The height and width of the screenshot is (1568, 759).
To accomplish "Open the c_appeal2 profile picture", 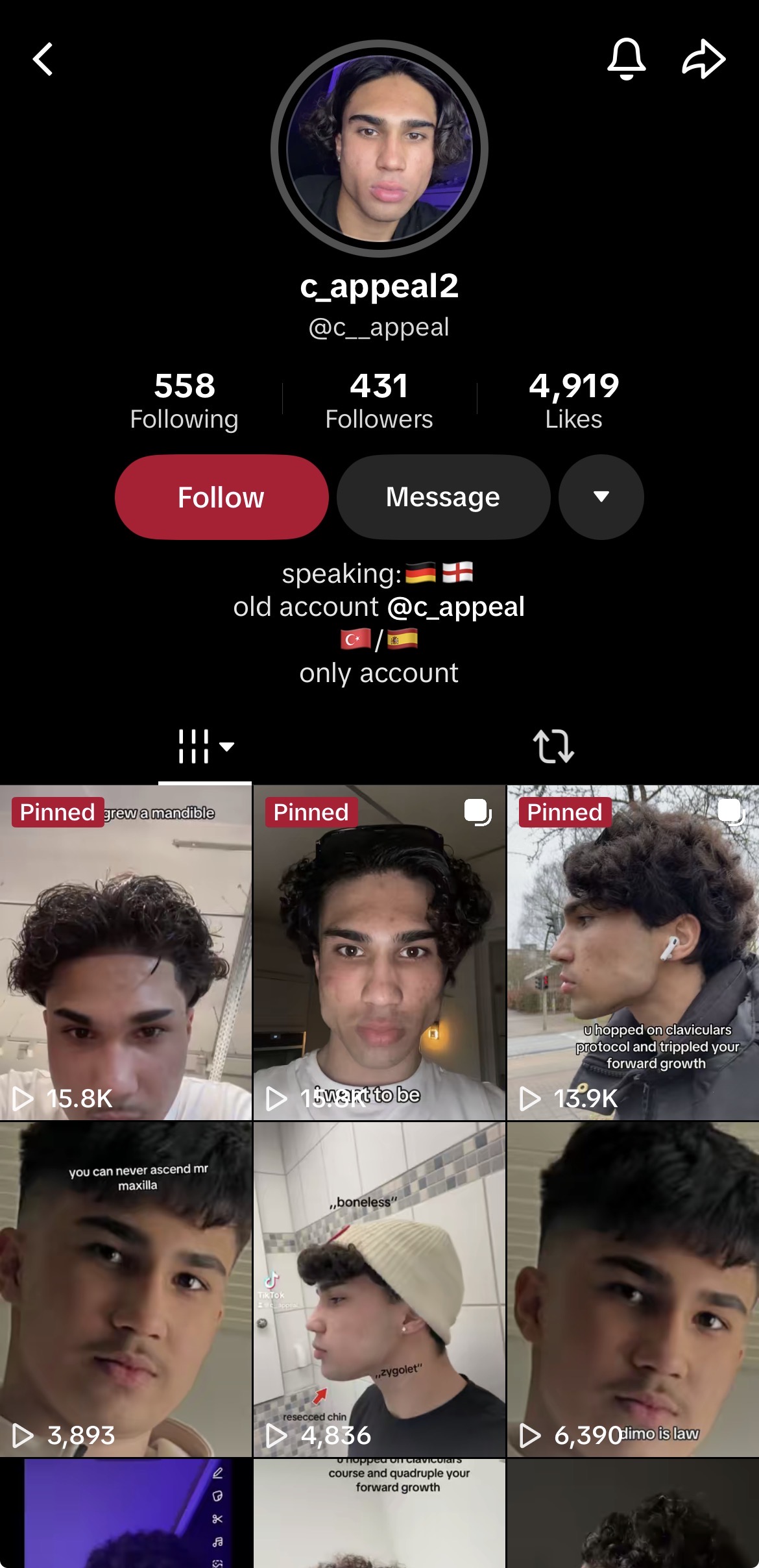I will click(379, 149).
